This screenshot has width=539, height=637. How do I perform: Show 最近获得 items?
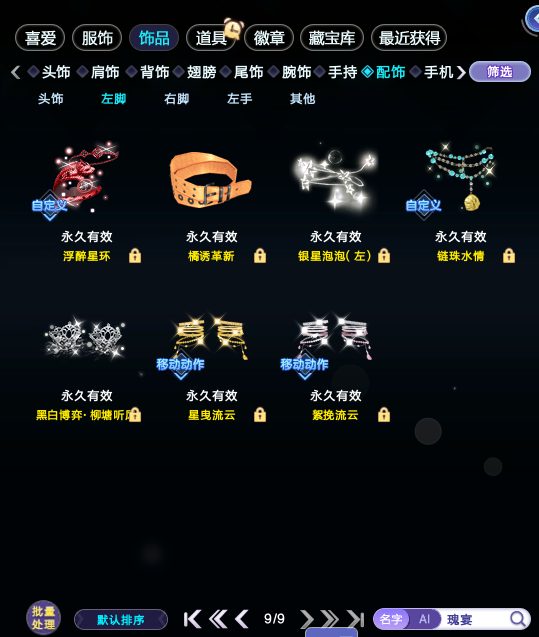pos(409,38)
